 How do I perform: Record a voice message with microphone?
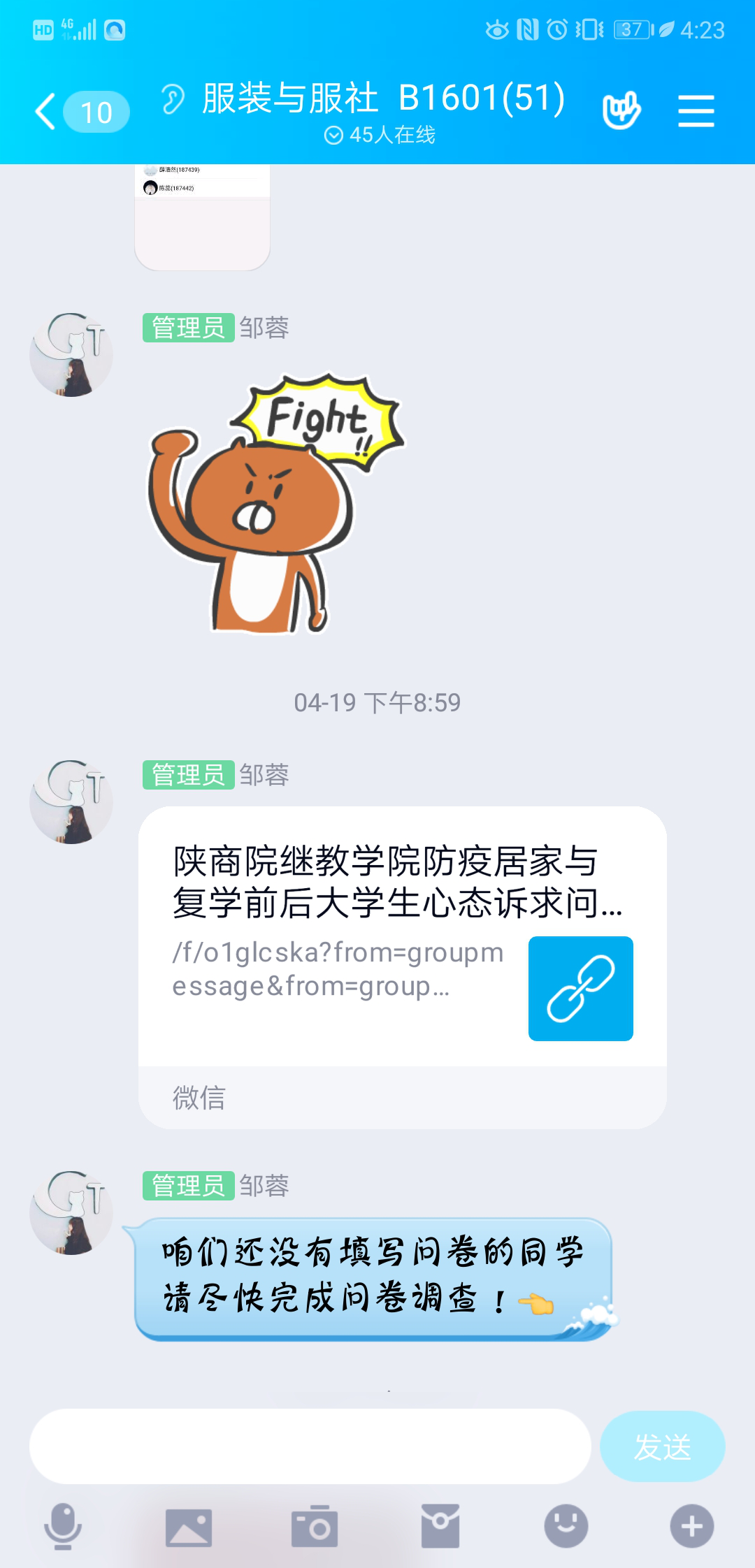(63, 1526)
